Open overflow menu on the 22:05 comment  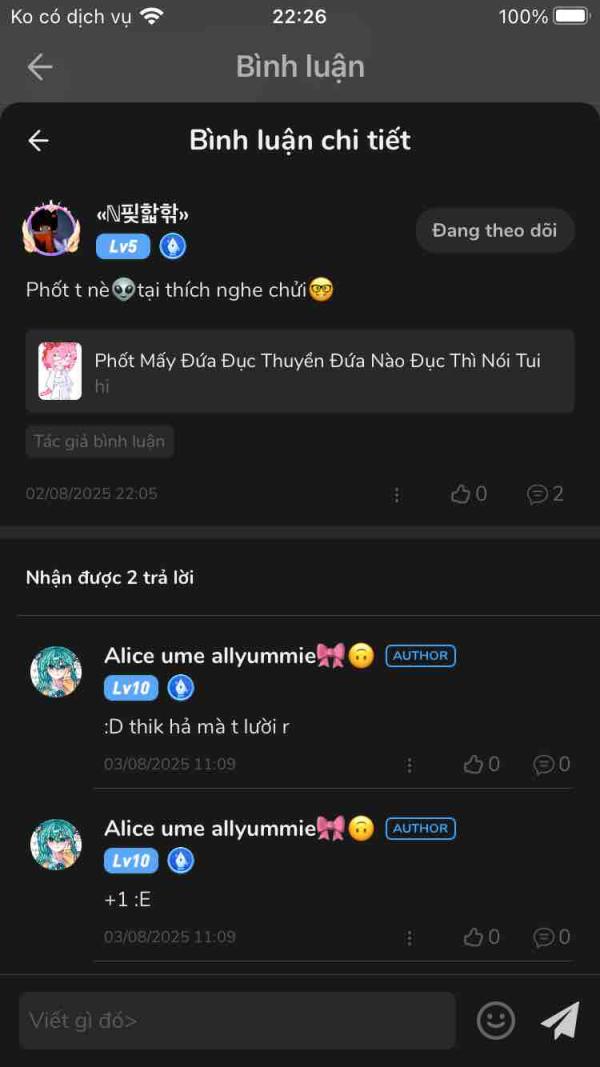(x=397, y=494)
